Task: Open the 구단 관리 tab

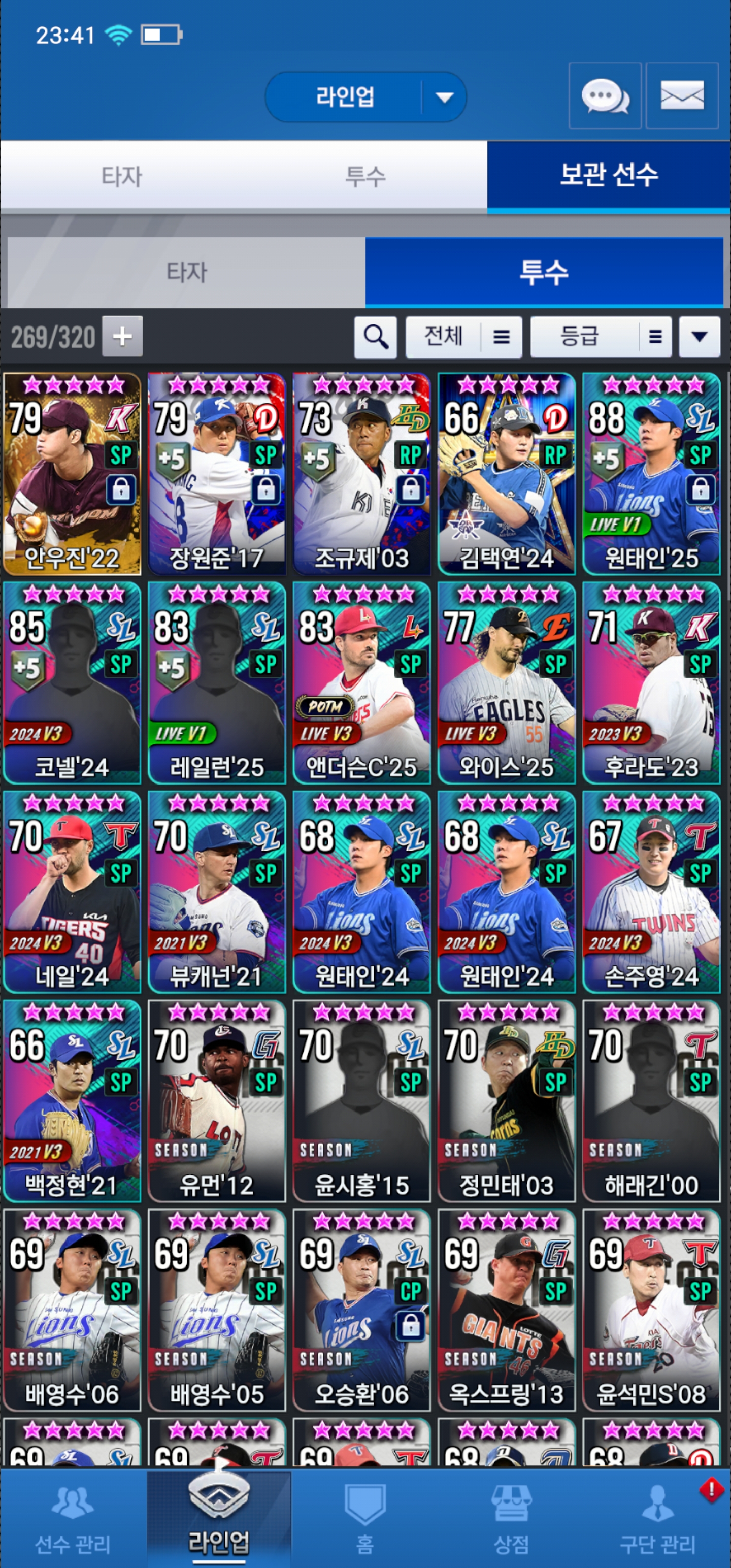Action: [657, 1519]
